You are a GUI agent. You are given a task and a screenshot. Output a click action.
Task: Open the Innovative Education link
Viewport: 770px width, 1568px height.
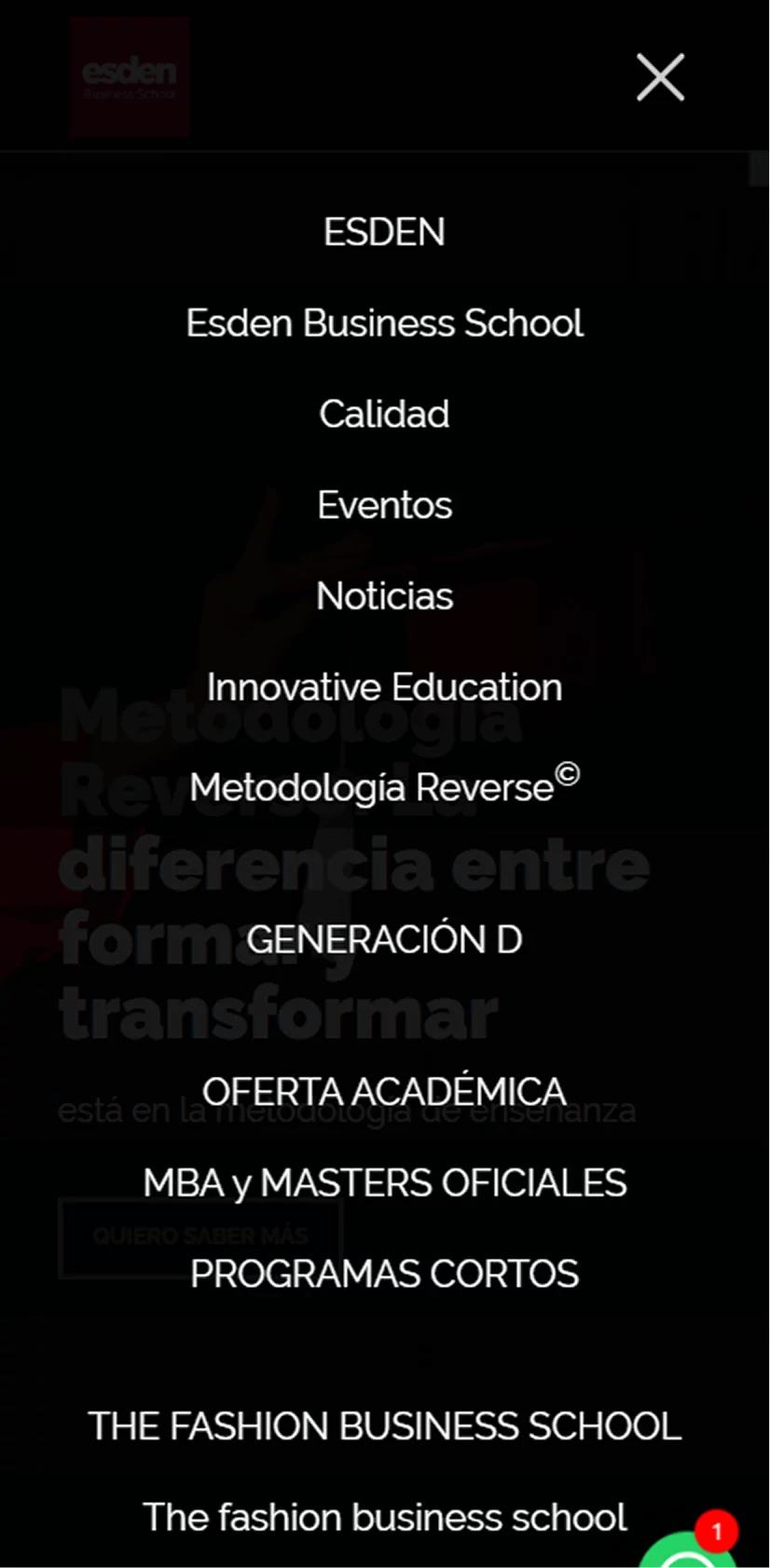click(384, 687)
